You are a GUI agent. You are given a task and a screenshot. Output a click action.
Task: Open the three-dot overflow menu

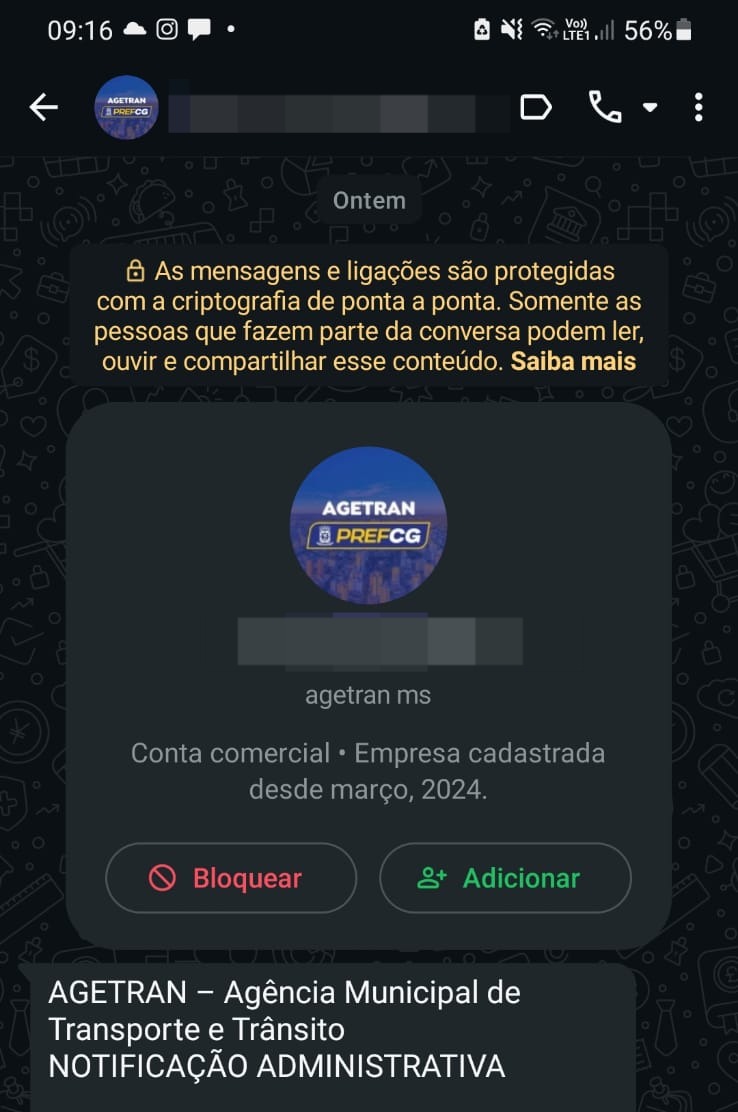(x=698, y=107)
